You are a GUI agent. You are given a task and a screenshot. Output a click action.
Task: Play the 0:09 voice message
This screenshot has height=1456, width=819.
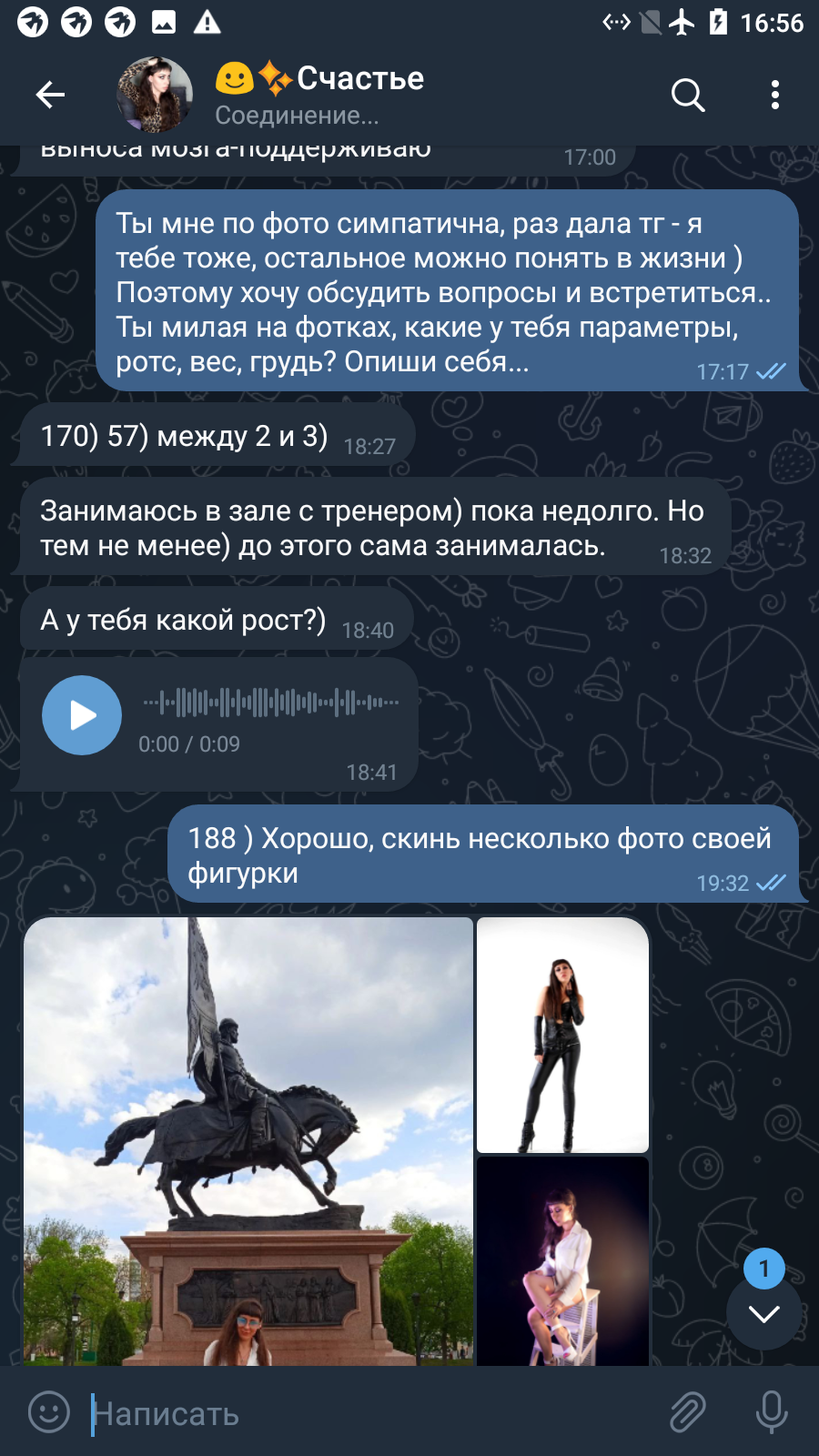pos(82,715)
